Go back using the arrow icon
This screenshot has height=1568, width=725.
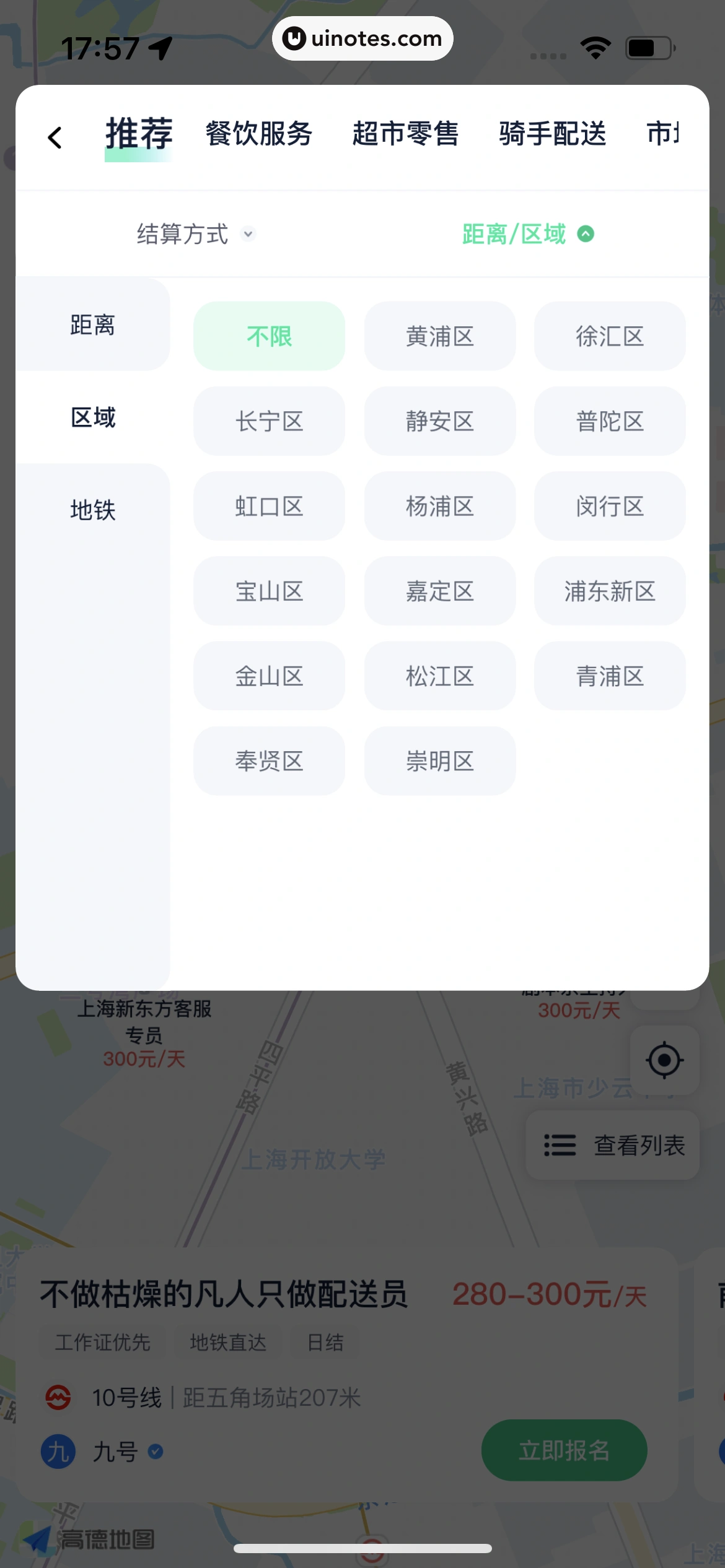click(55, 137)
